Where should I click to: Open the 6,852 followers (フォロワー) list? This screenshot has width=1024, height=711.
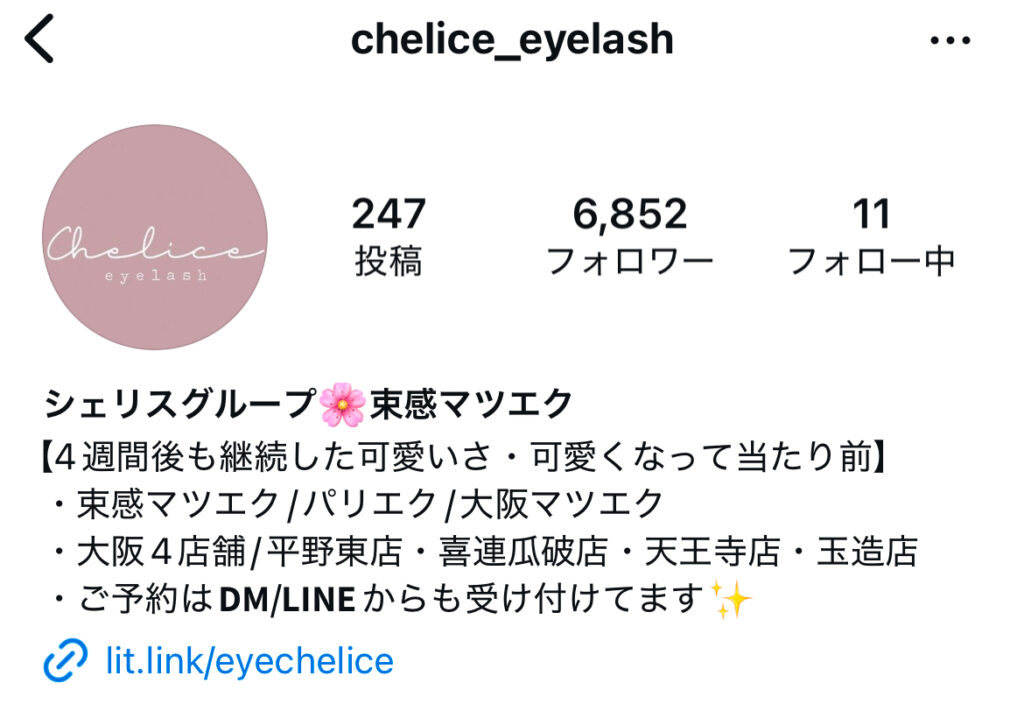(x=629, y=237)
